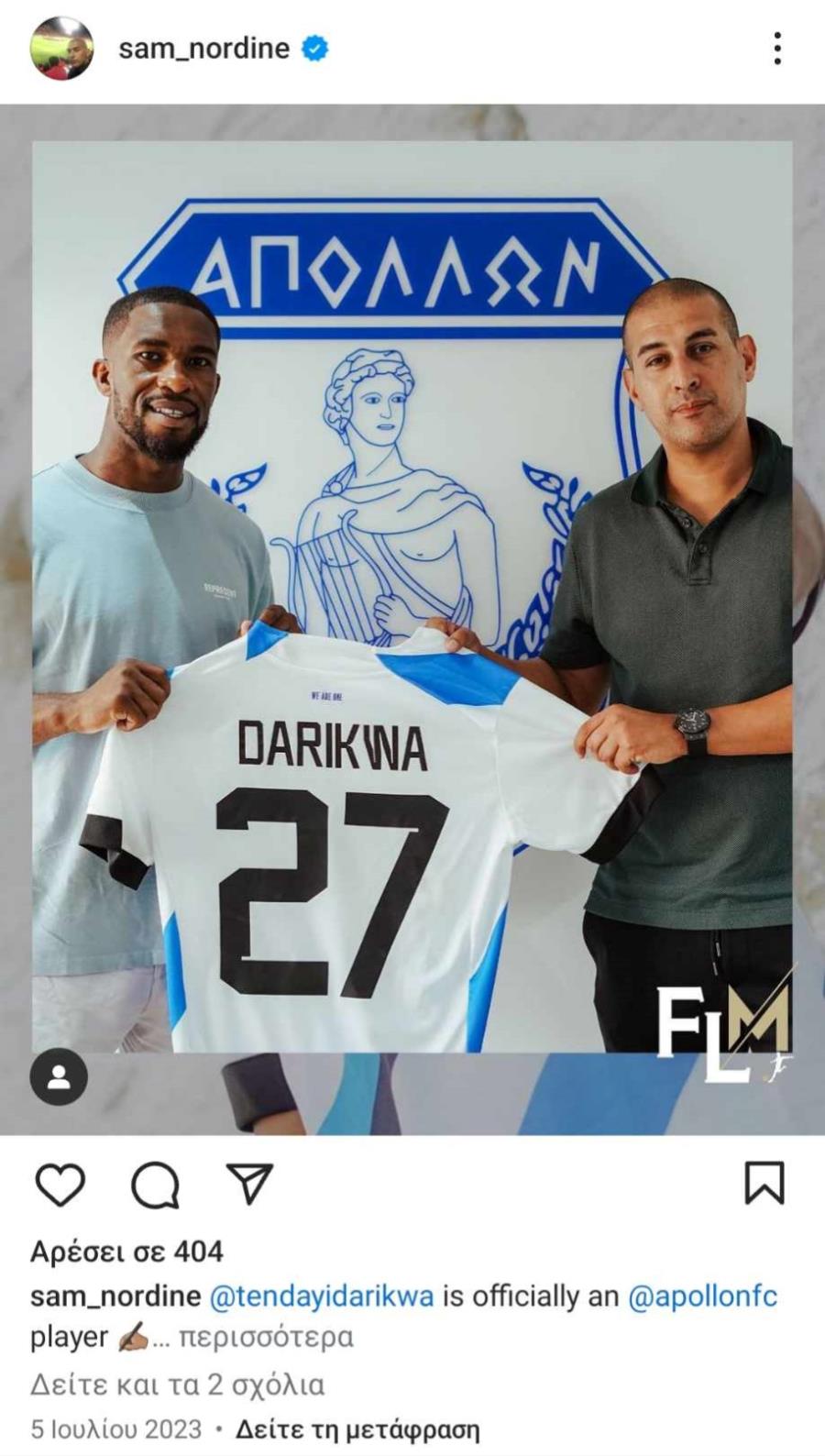
Task: Share post via paper plane icon
Action: coord(249,1184)
